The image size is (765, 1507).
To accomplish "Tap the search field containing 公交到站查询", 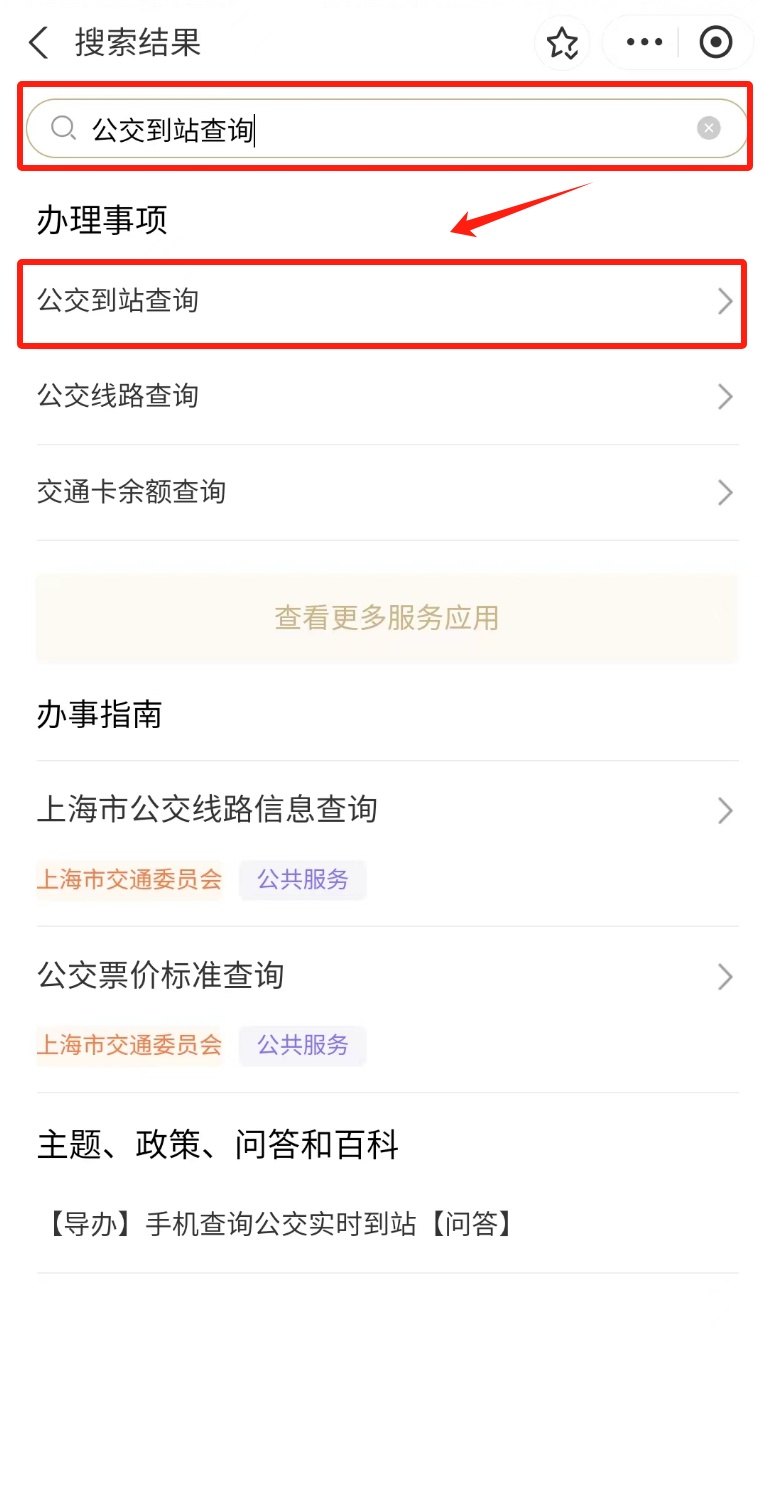I will [387, 128].
